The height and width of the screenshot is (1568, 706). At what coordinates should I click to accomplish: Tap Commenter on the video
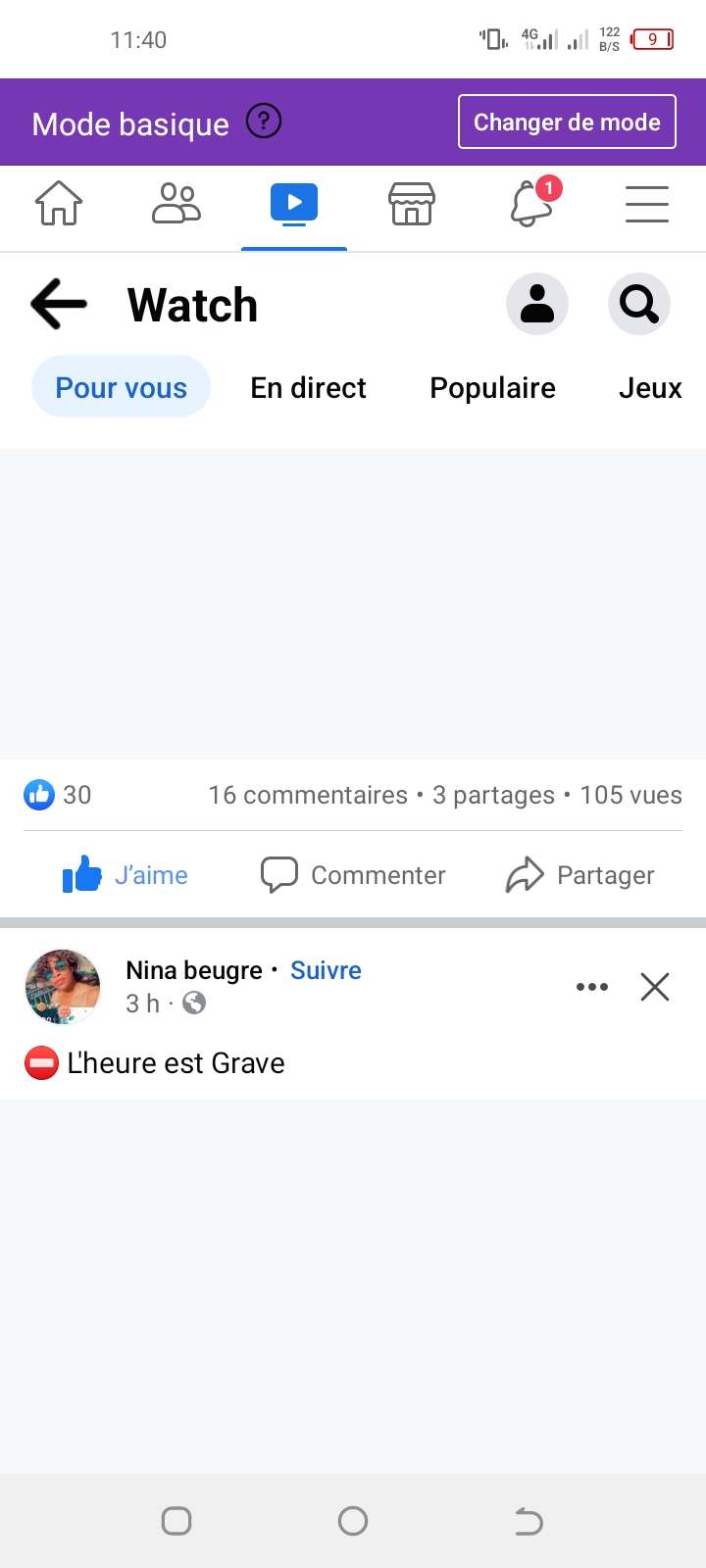pyautogui.click(x=353, y=874)
